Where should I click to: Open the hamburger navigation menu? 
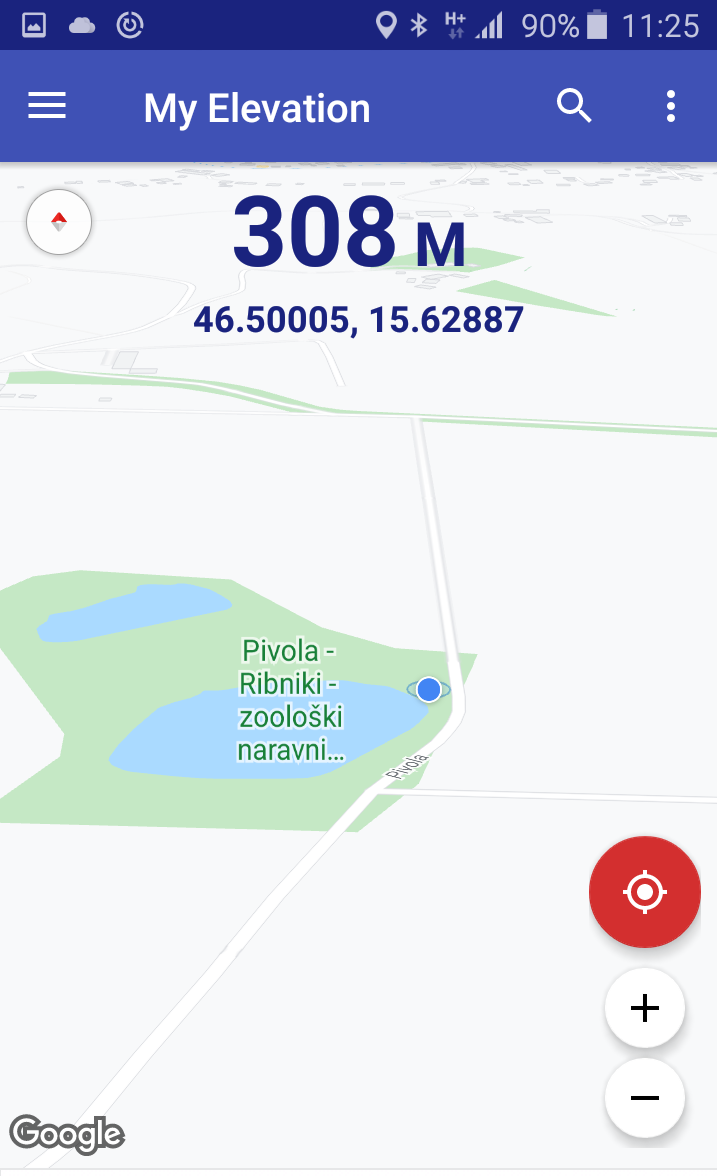pyautogui.click(x=47, y=106)
